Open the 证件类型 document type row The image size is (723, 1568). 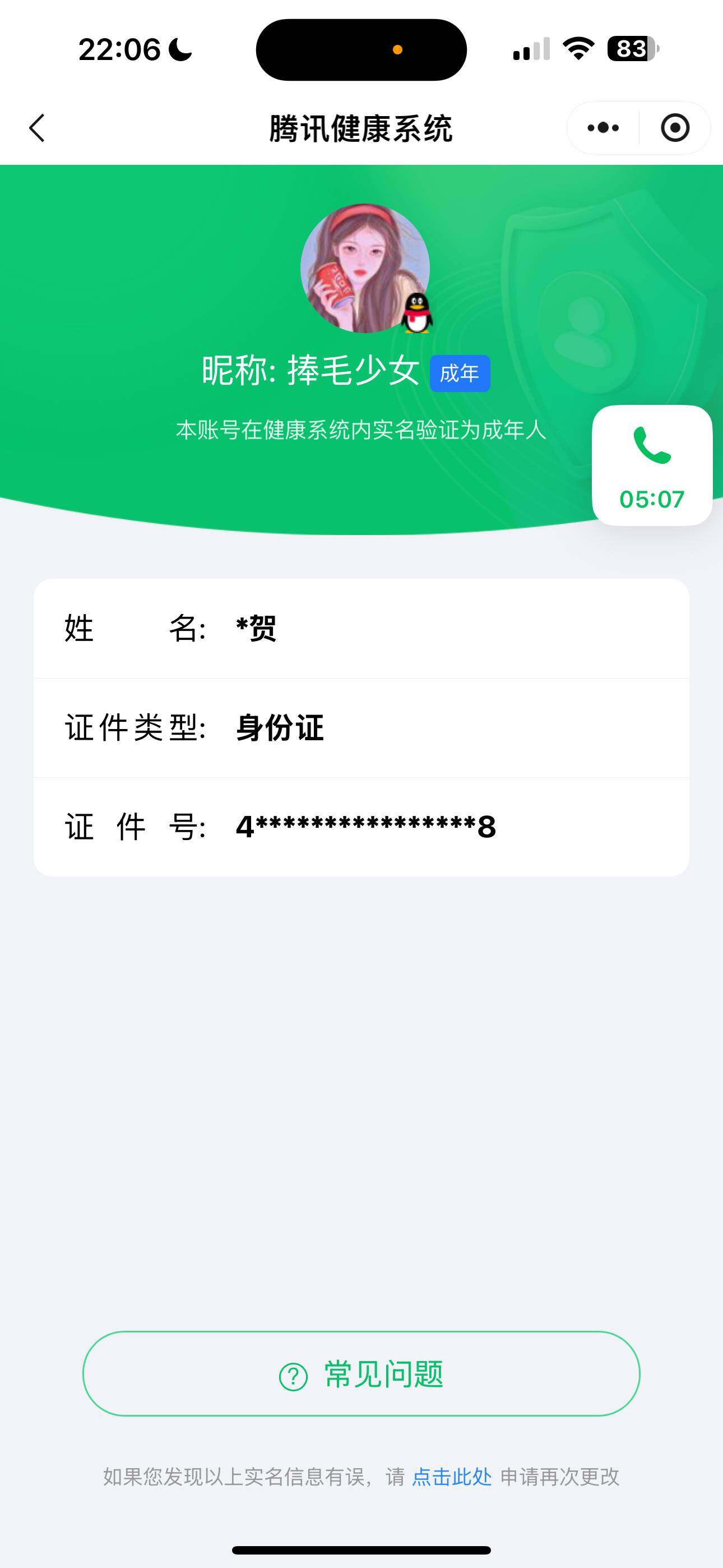coord(361,729)
